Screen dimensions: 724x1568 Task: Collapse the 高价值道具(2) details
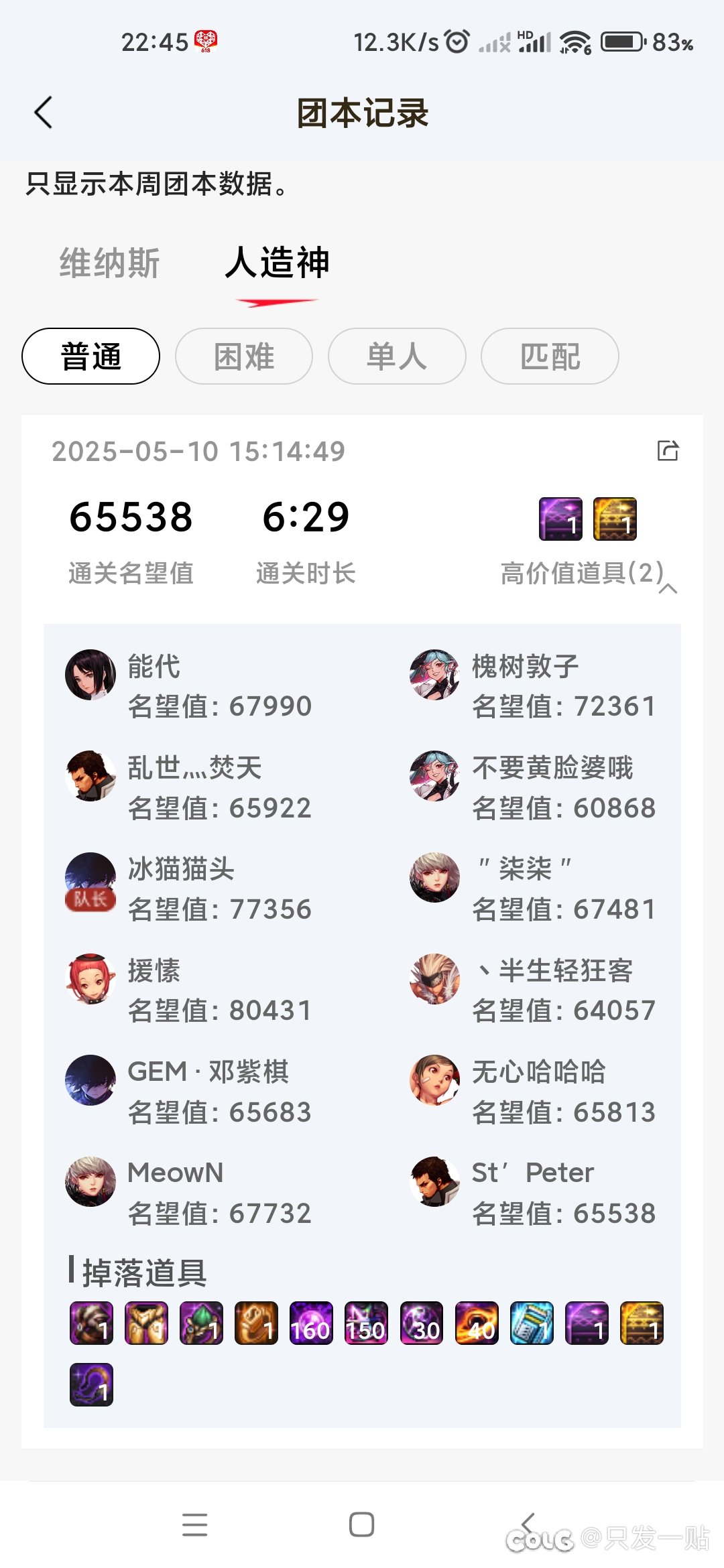[x=668, y=588]
